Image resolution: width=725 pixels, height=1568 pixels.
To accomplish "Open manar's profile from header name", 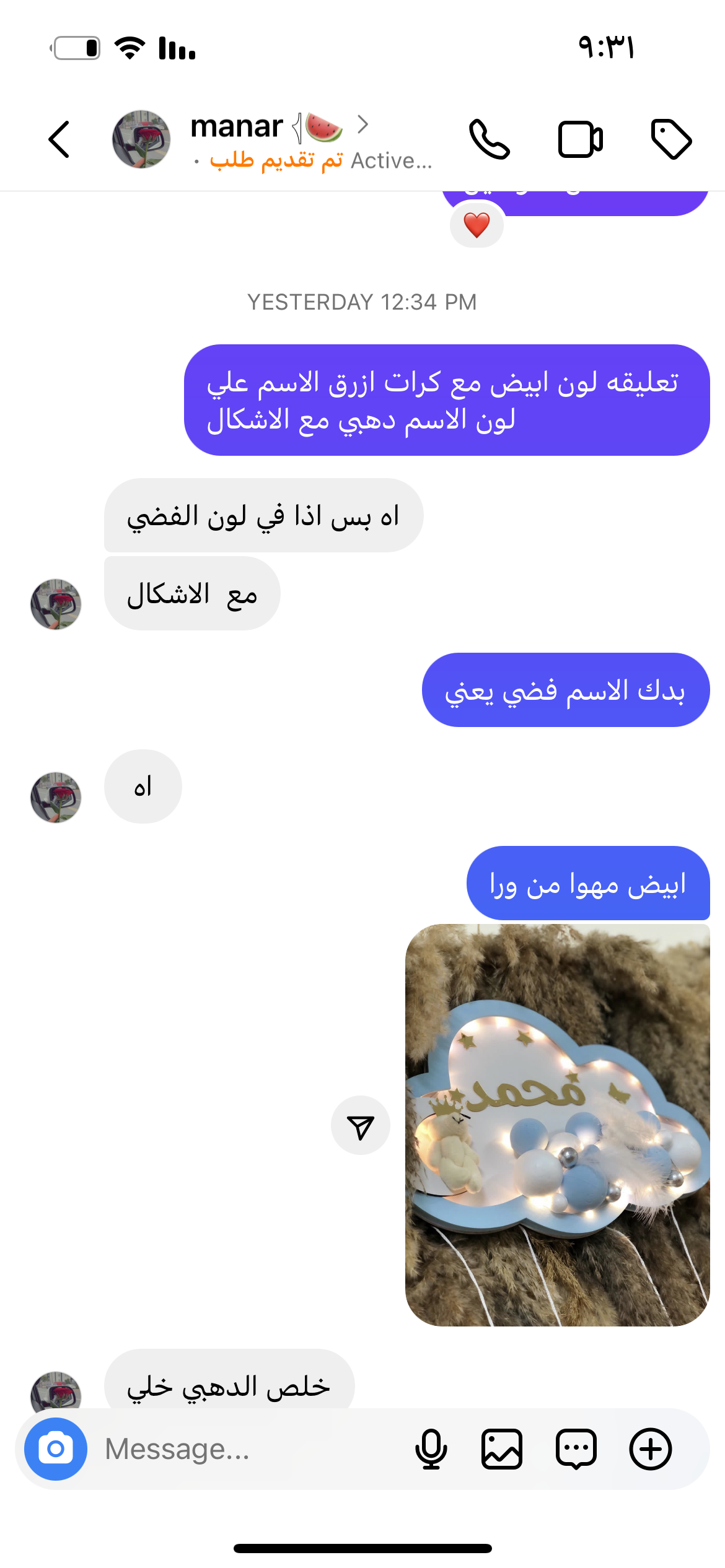I will pos(237,127).
